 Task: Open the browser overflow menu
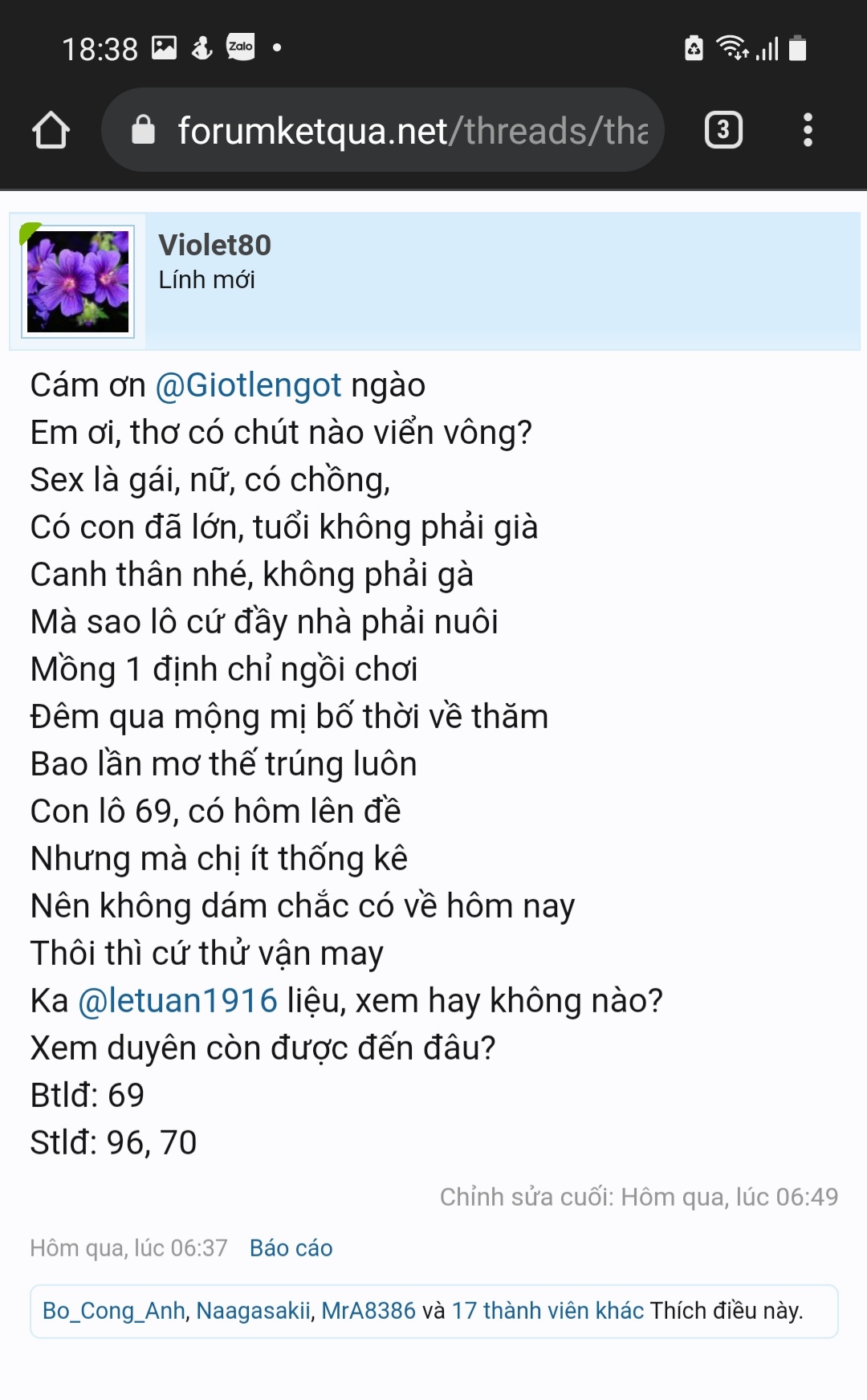(808, 130)
